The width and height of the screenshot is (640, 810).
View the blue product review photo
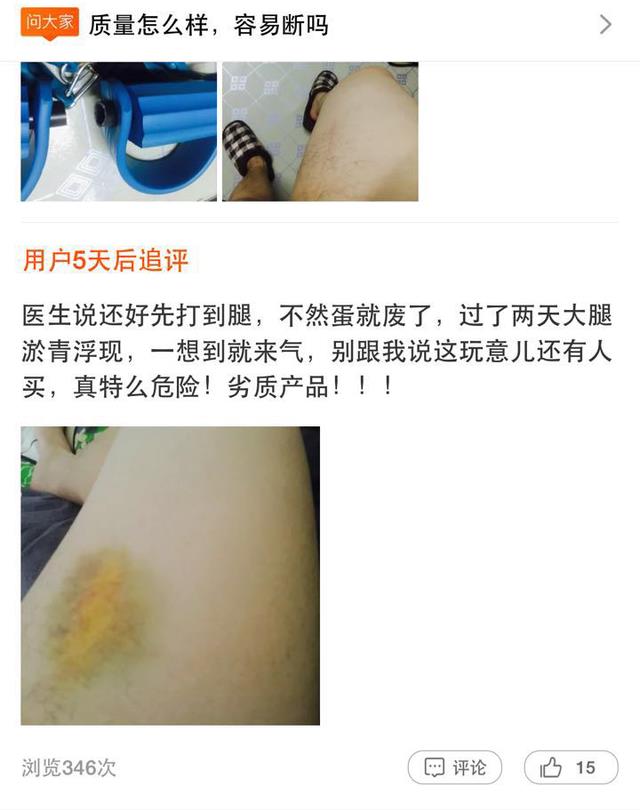coord(119,131)
